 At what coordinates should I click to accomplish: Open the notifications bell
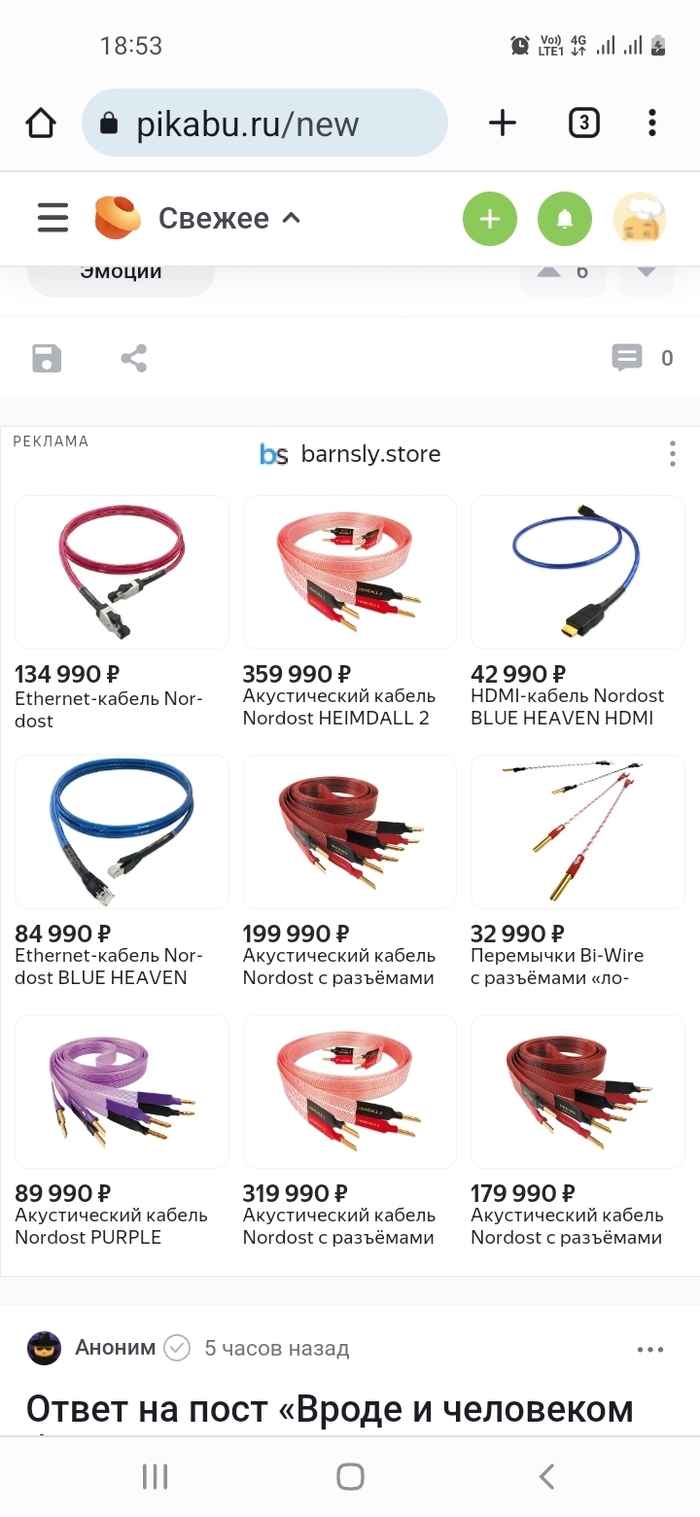pos(565,219)
